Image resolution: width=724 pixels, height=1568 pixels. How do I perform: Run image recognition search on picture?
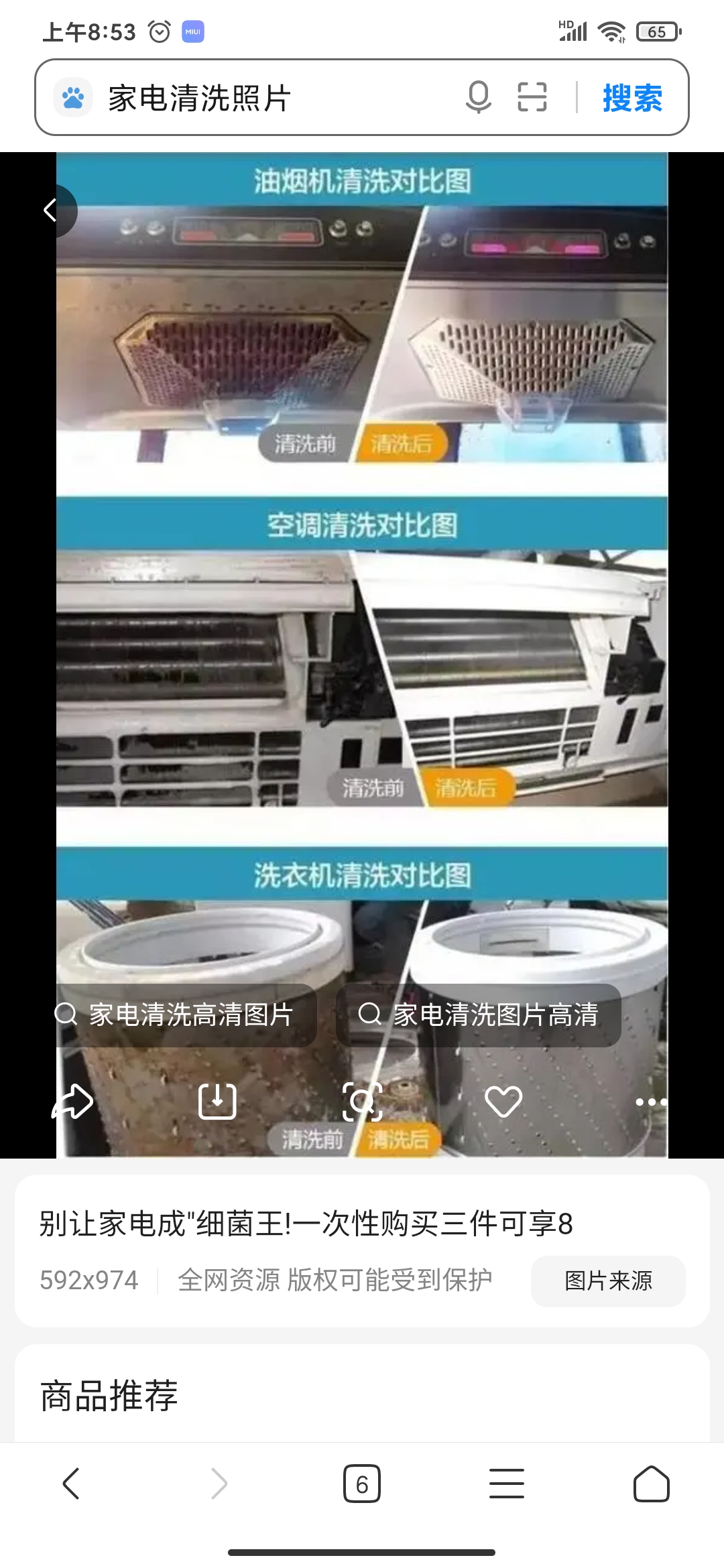tap(362, 1101)
